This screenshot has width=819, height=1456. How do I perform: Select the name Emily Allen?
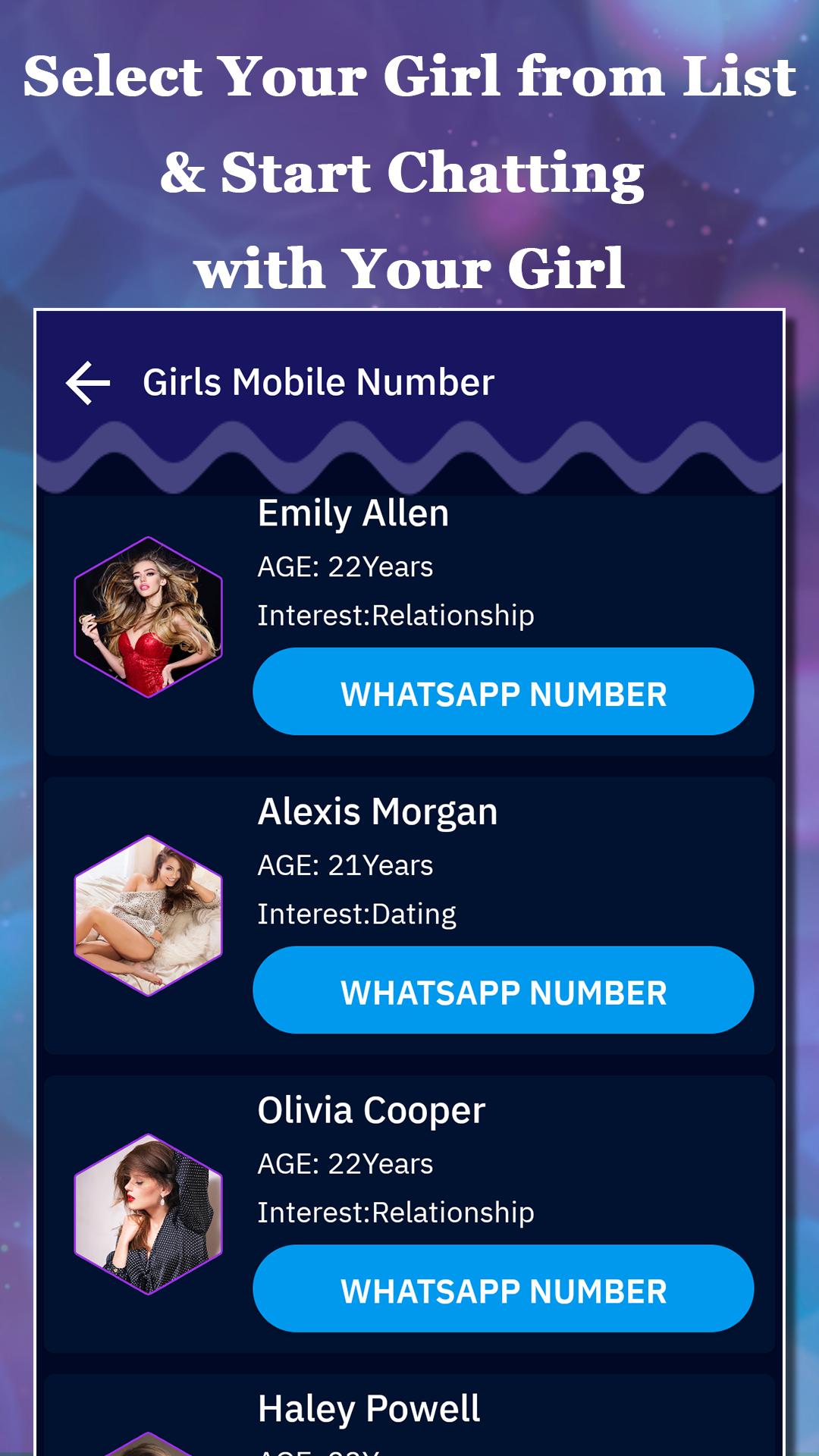pyautogui.click(x=353, y=513)
